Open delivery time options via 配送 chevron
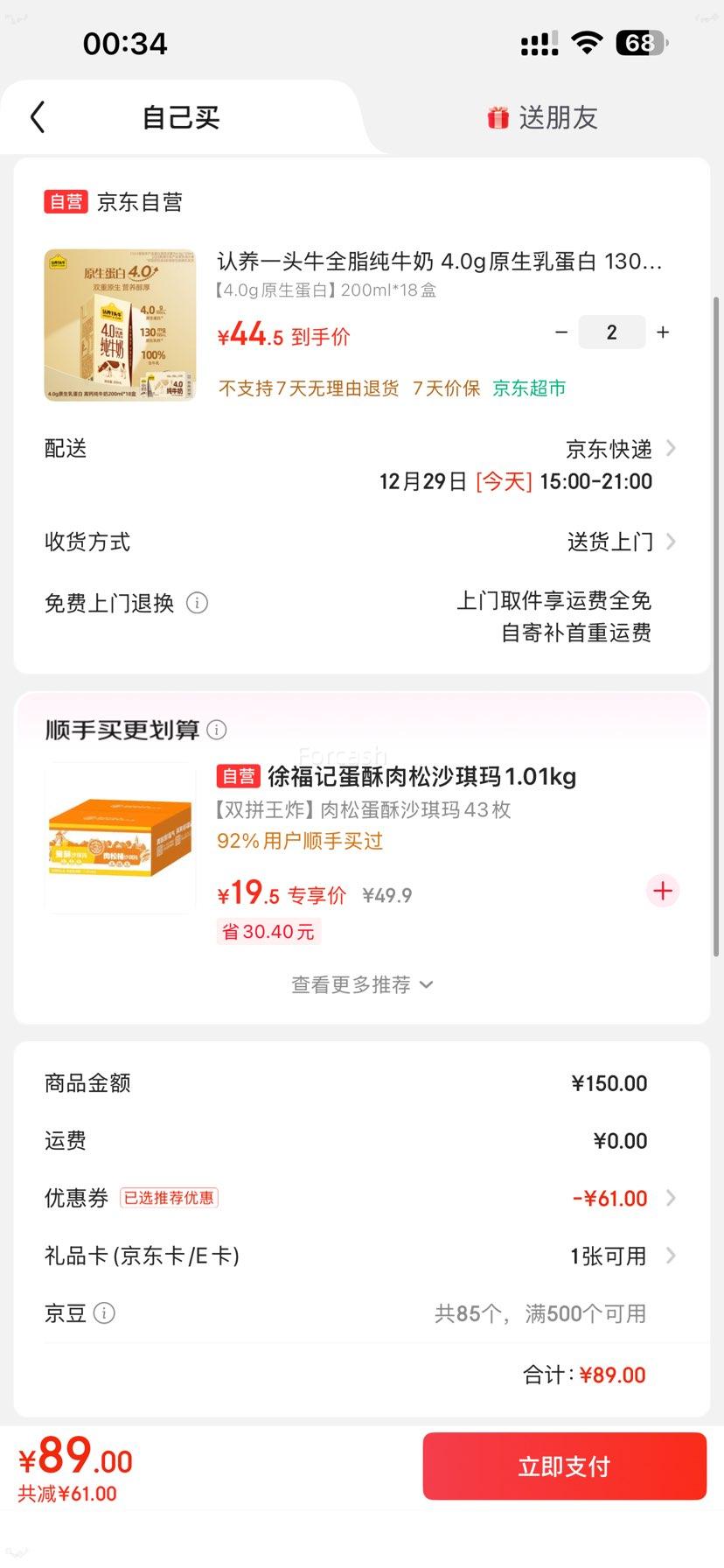 [x=670, y=448]
